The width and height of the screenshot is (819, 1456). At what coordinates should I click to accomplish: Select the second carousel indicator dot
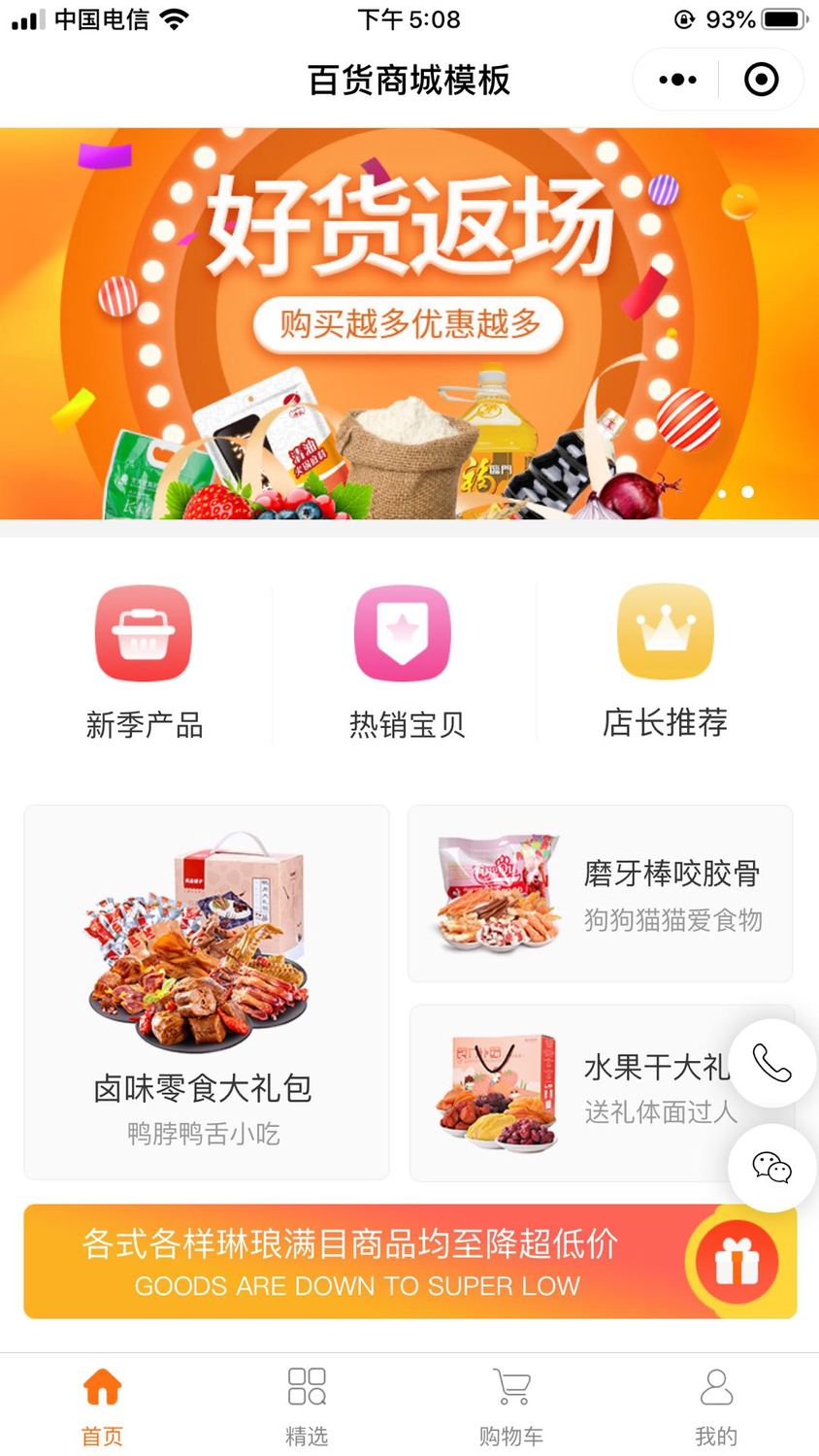pos(747,492)
